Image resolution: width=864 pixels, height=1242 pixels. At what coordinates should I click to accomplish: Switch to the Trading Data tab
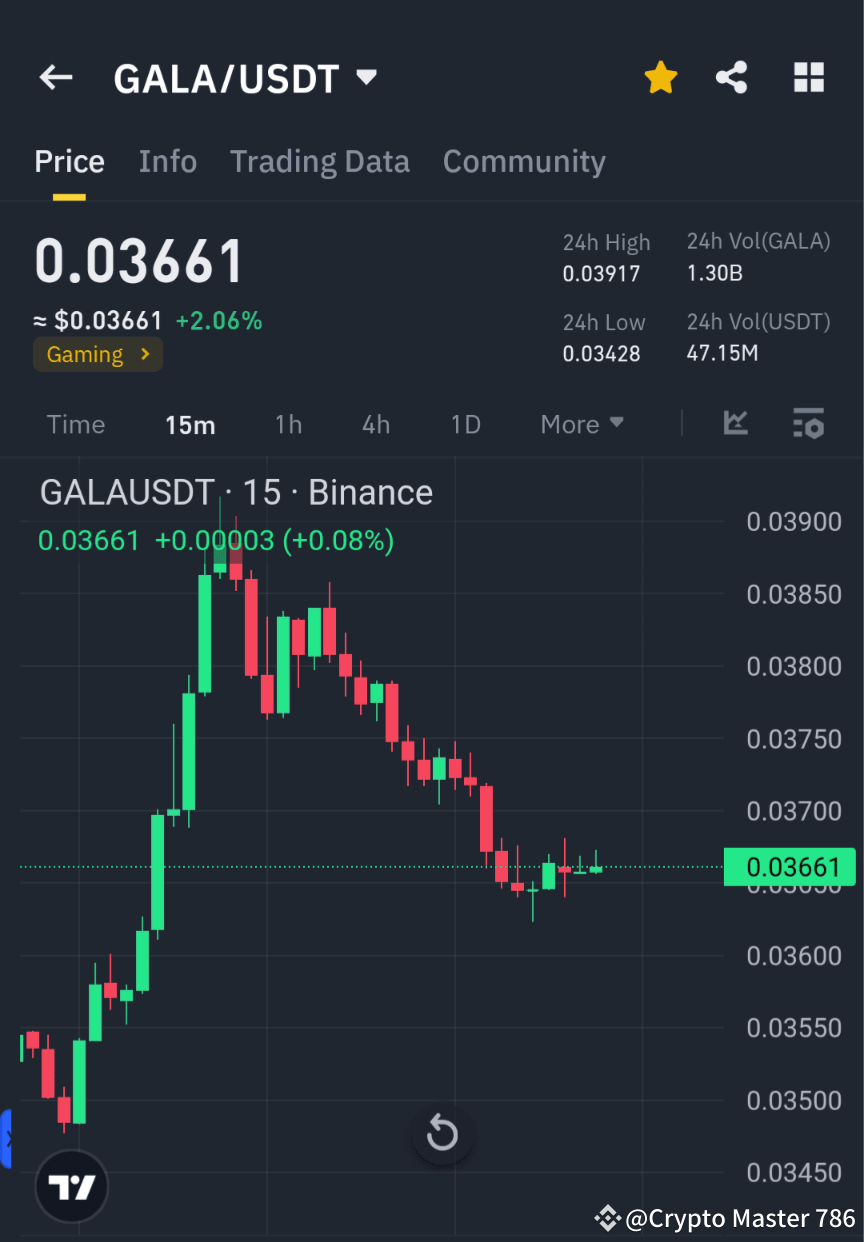[320, 161]
